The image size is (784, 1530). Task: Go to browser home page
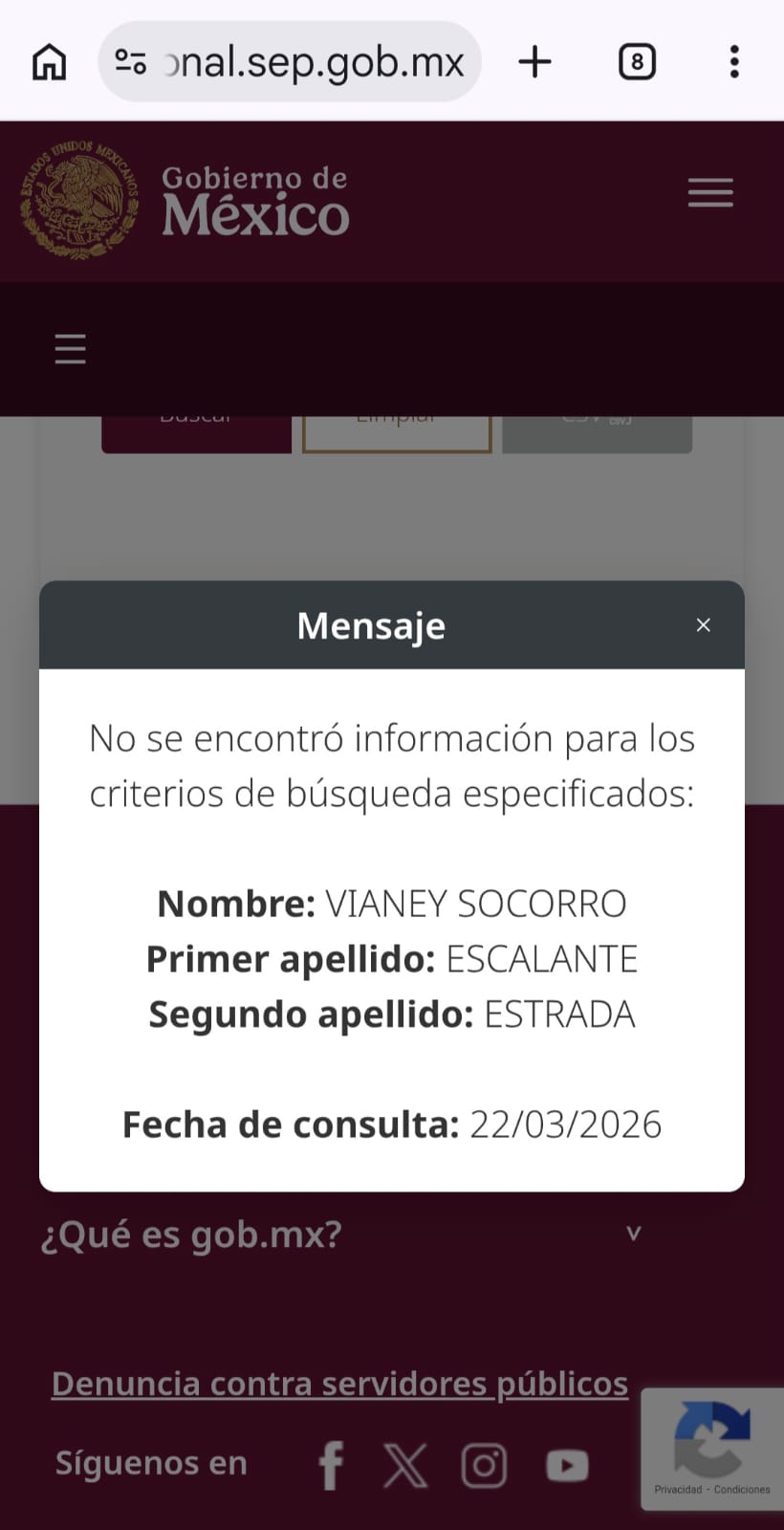[x=50, y=62]
